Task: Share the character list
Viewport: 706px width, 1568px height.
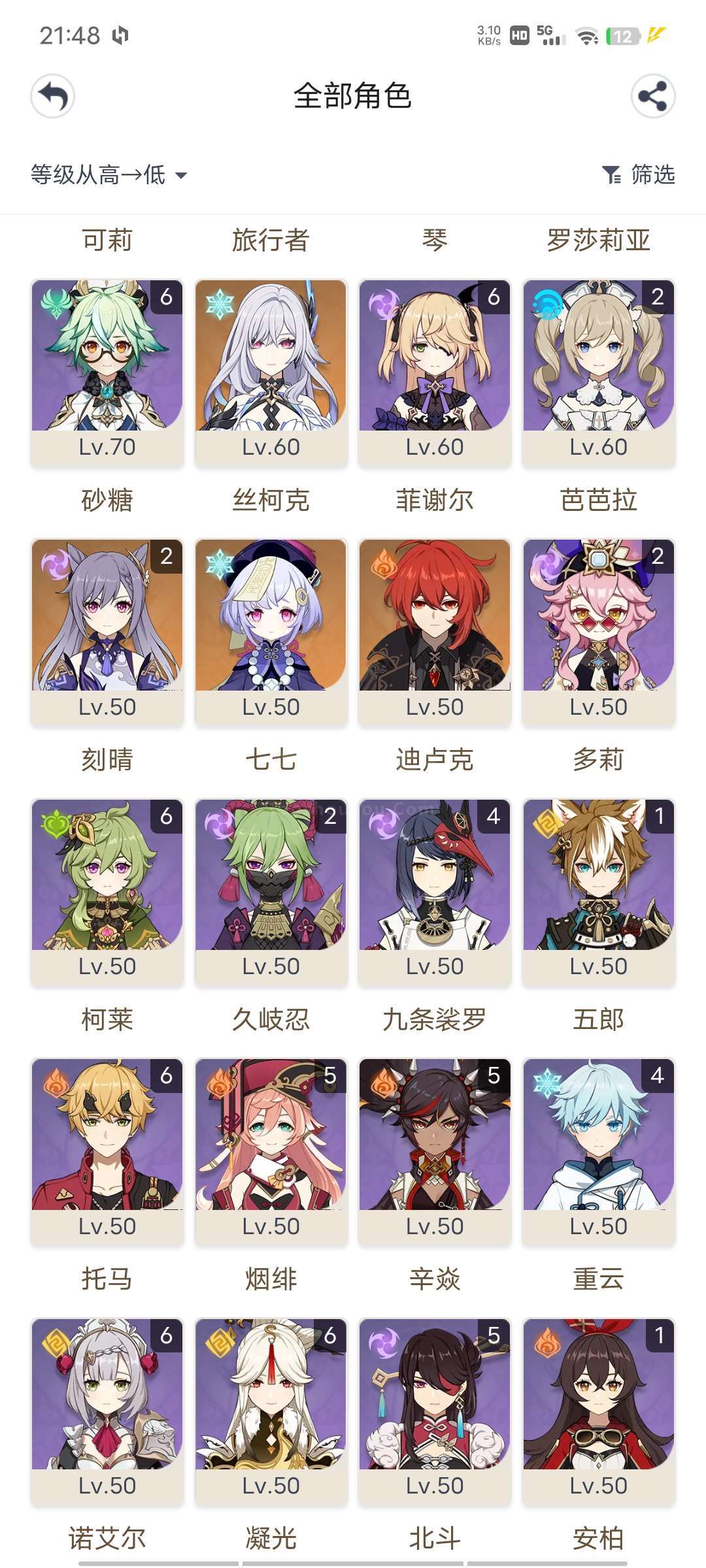Action: click(x=652, y=97)
